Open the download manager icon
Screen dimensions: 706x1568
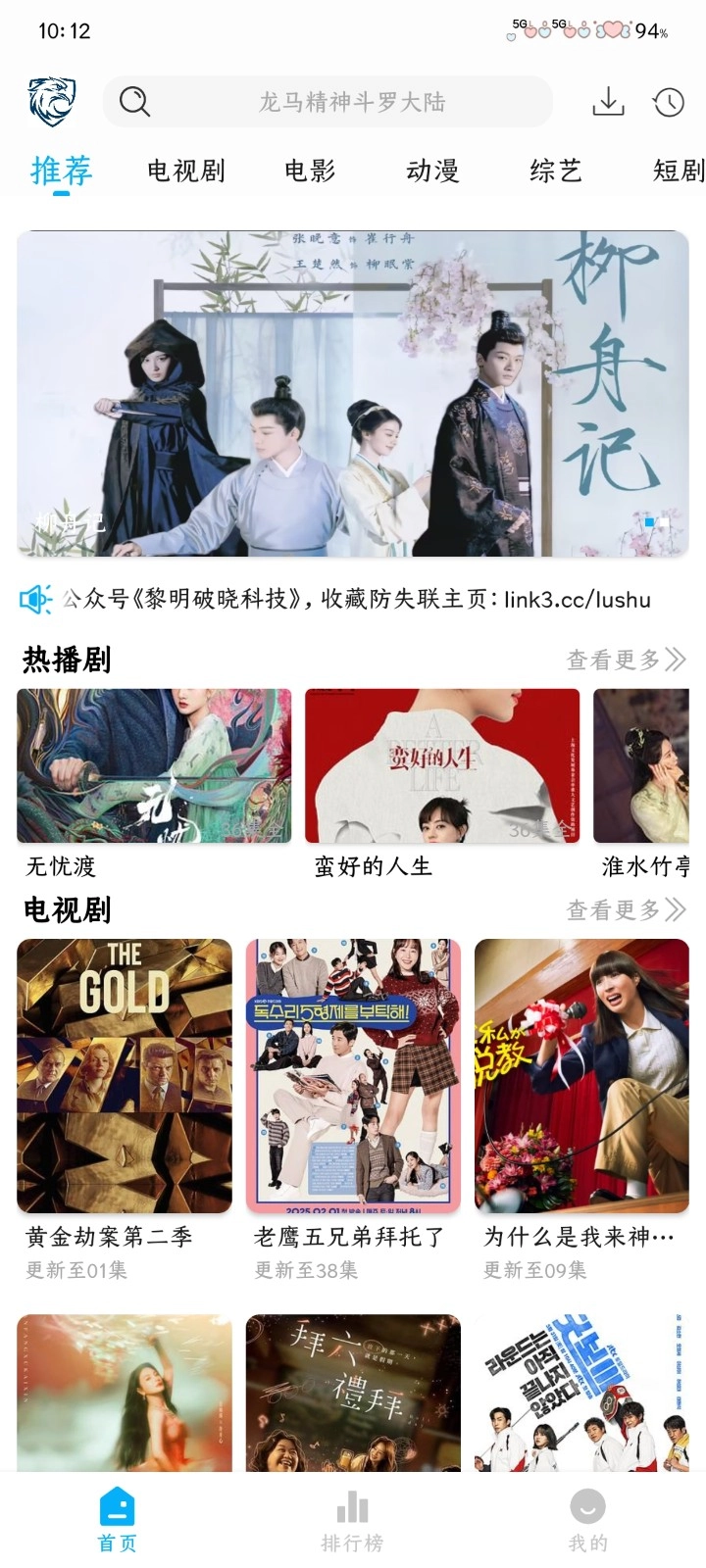(608, 102)
